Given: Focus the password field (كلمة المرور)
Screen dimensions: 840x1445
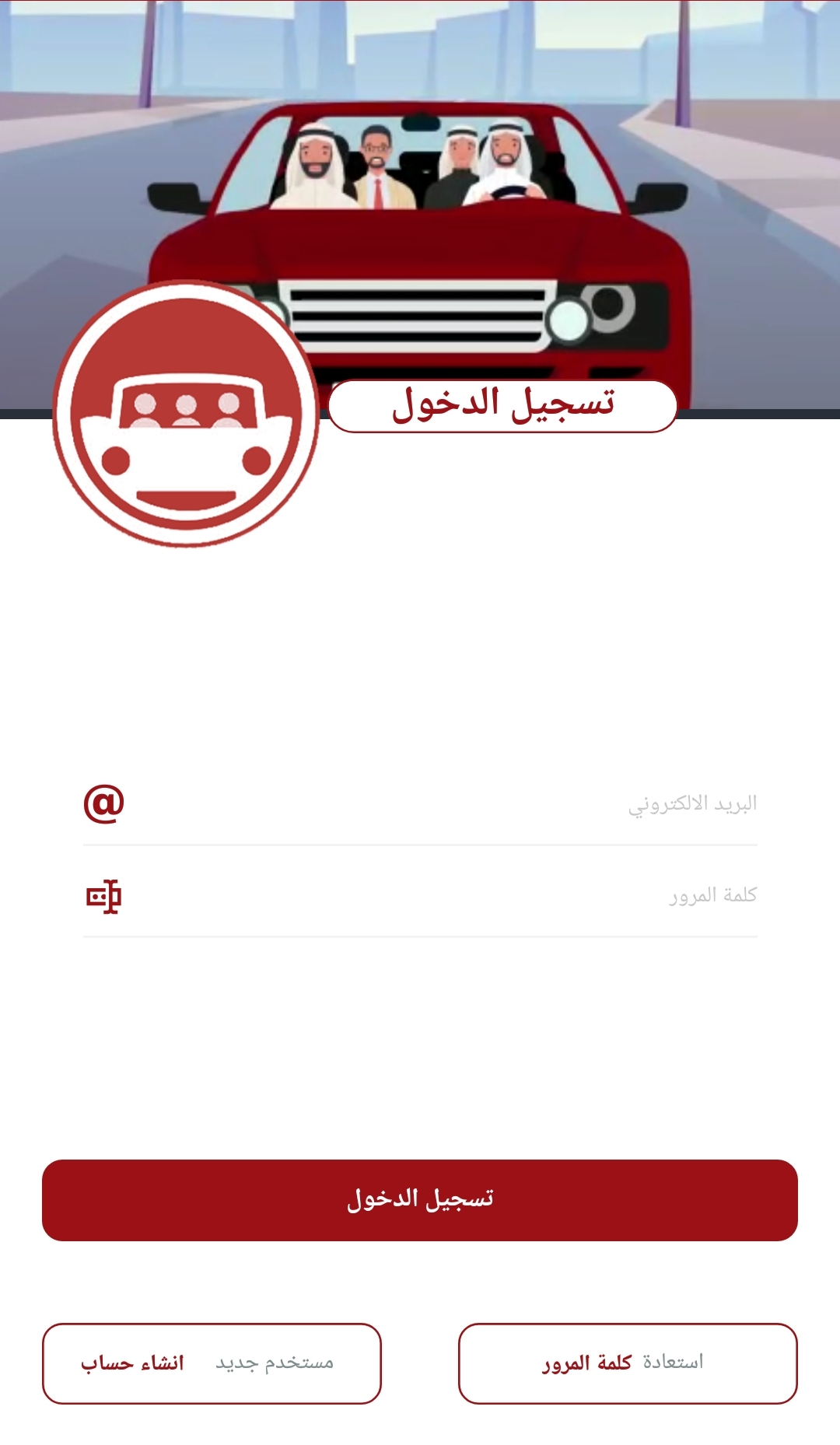Looking at the screenshot, I should coord(436,896).
